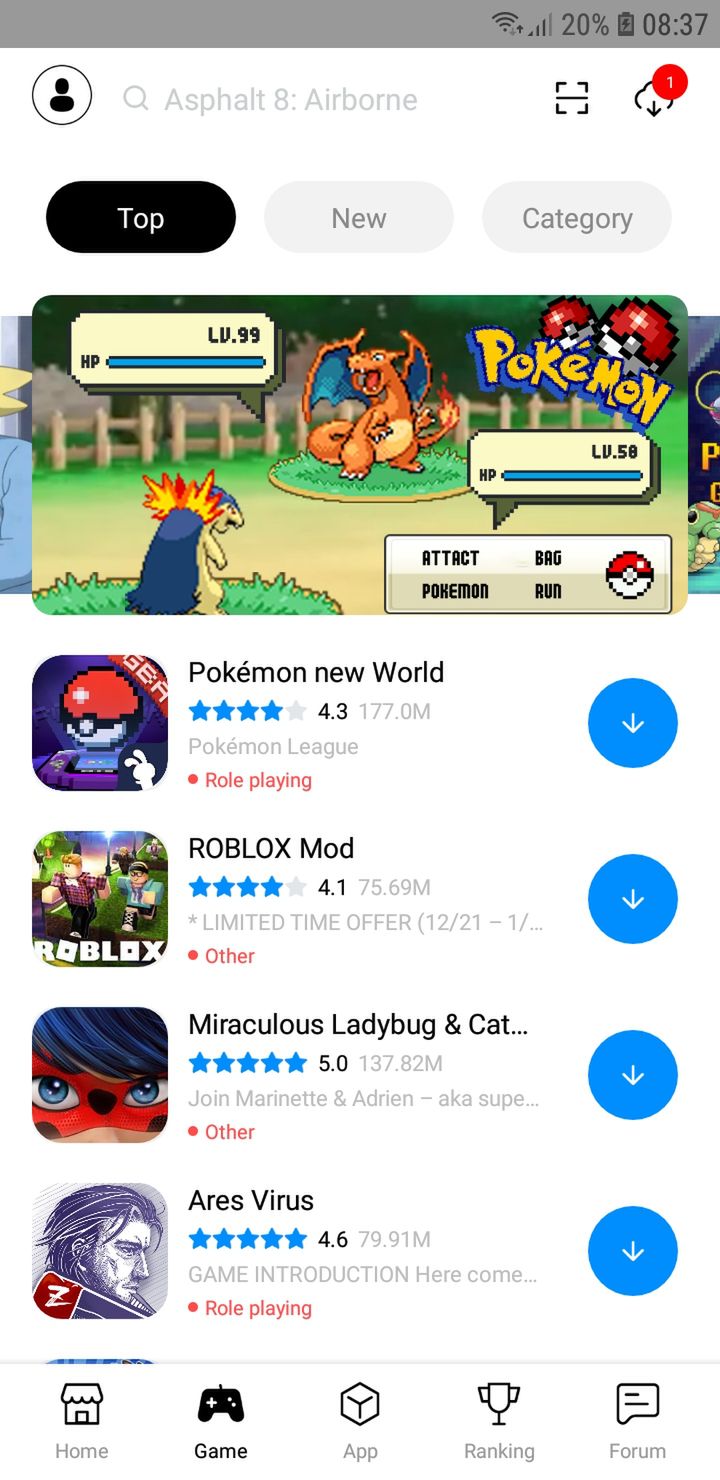Viewport: 720px width, 1480px height.
Task: View Miraculous Ladybug & Cat details
Action: pyautogui.click(x=300, y=1075)
